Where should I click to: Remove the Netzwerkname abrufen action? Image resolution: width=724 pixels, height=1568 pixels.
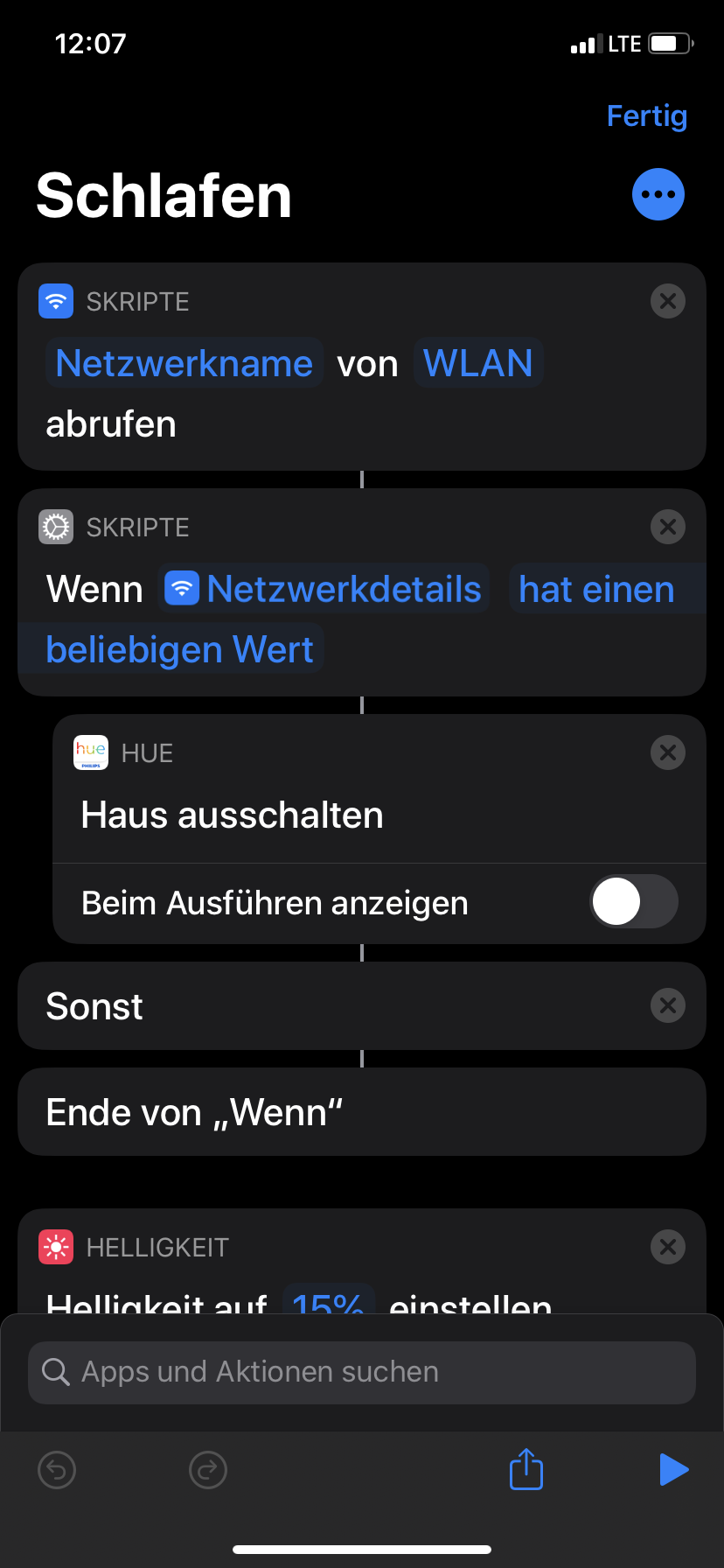point(668,301)
